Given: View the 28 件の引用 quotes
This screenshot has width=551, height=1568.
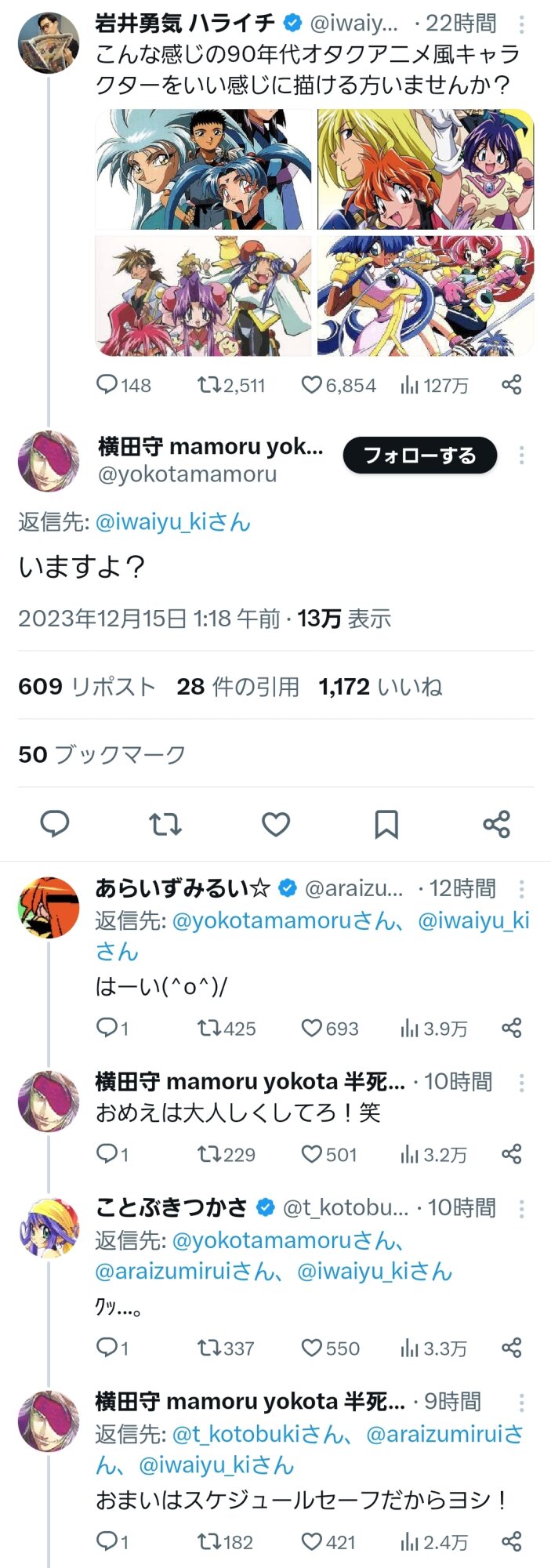Looking at the screenshot, I should coord(238,687).
